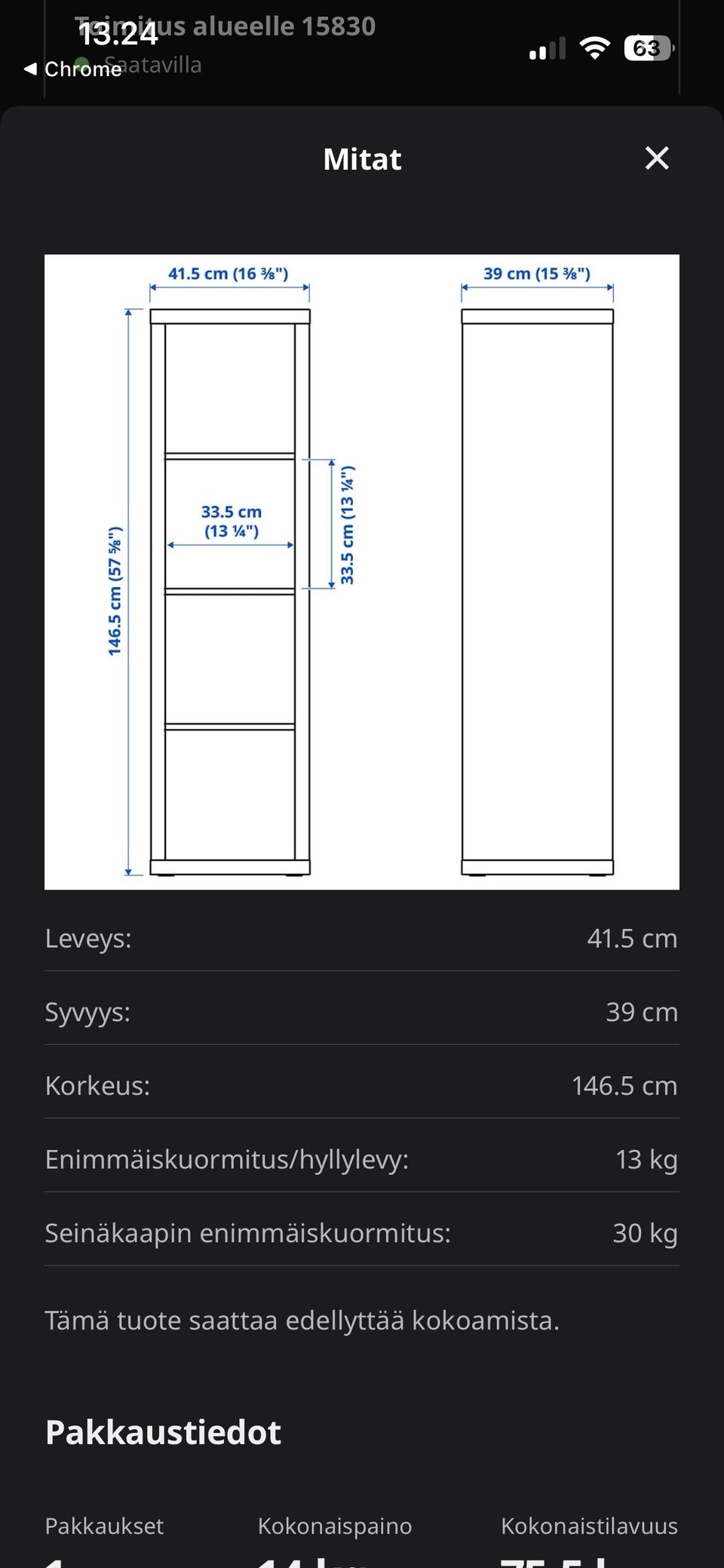Open the shelf dimensions drawing
Screen dimensions: 724x1568
[x=362, y=572]
